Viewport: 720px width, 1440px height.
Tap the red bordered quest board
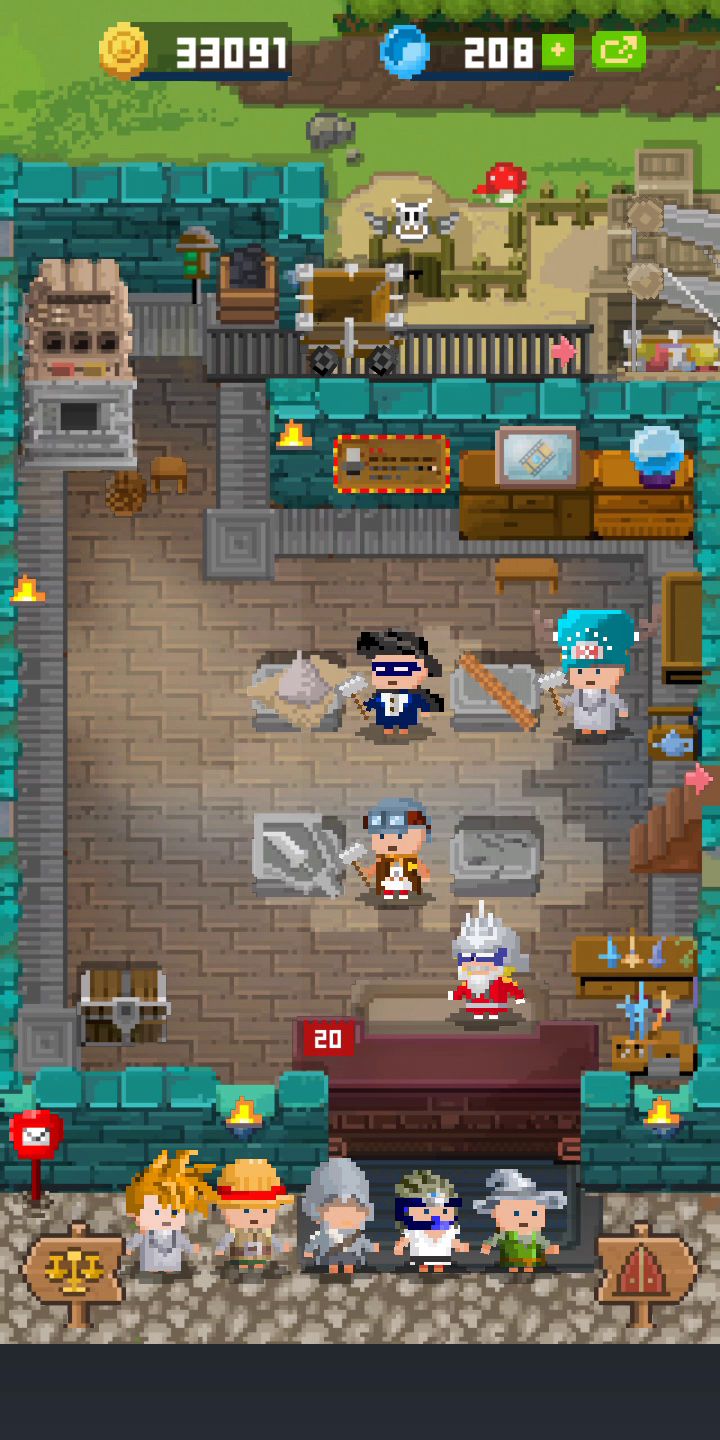(391, 463)
